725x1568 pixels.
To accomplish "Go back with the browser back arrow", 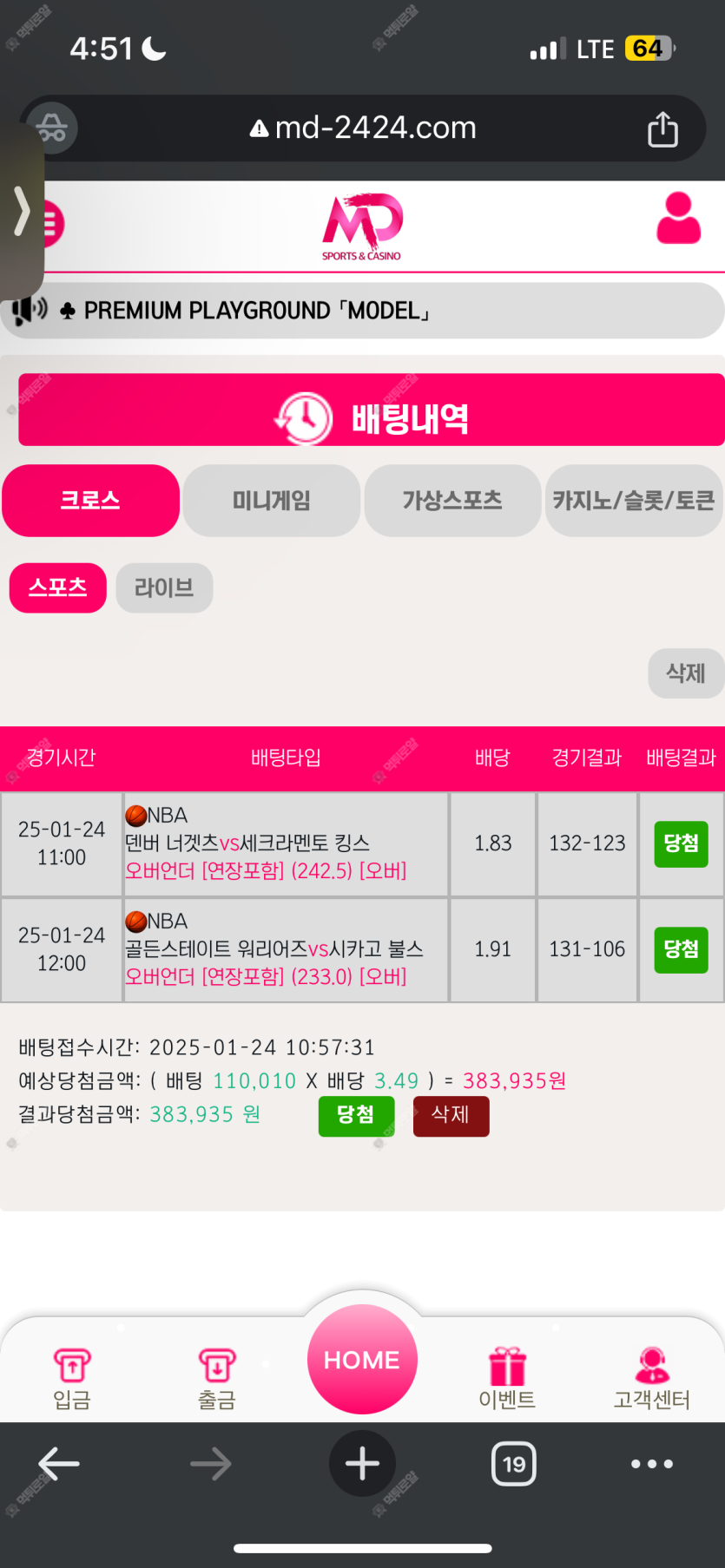I will (59, 1464).
